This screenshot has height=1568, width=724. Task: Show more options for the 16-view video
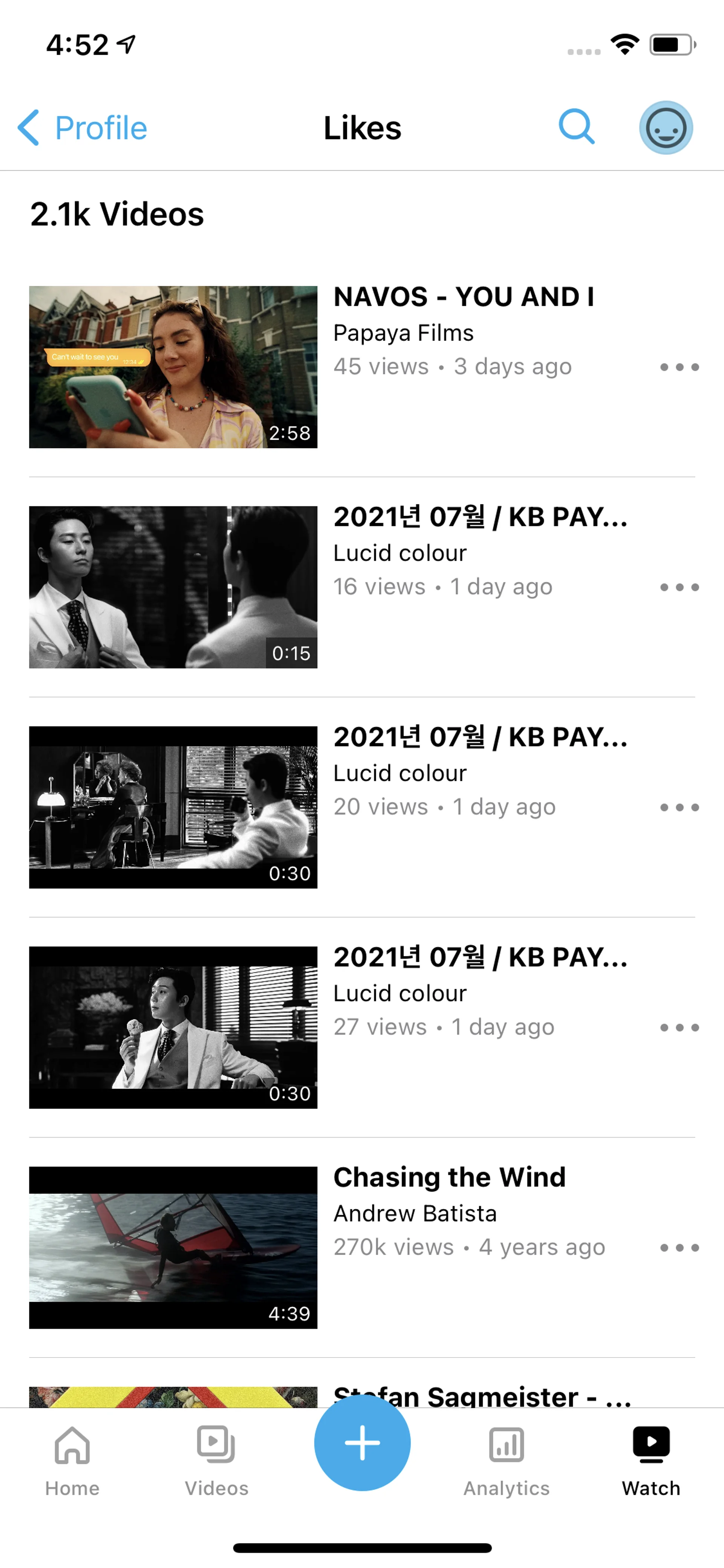[x=679, y=587]
